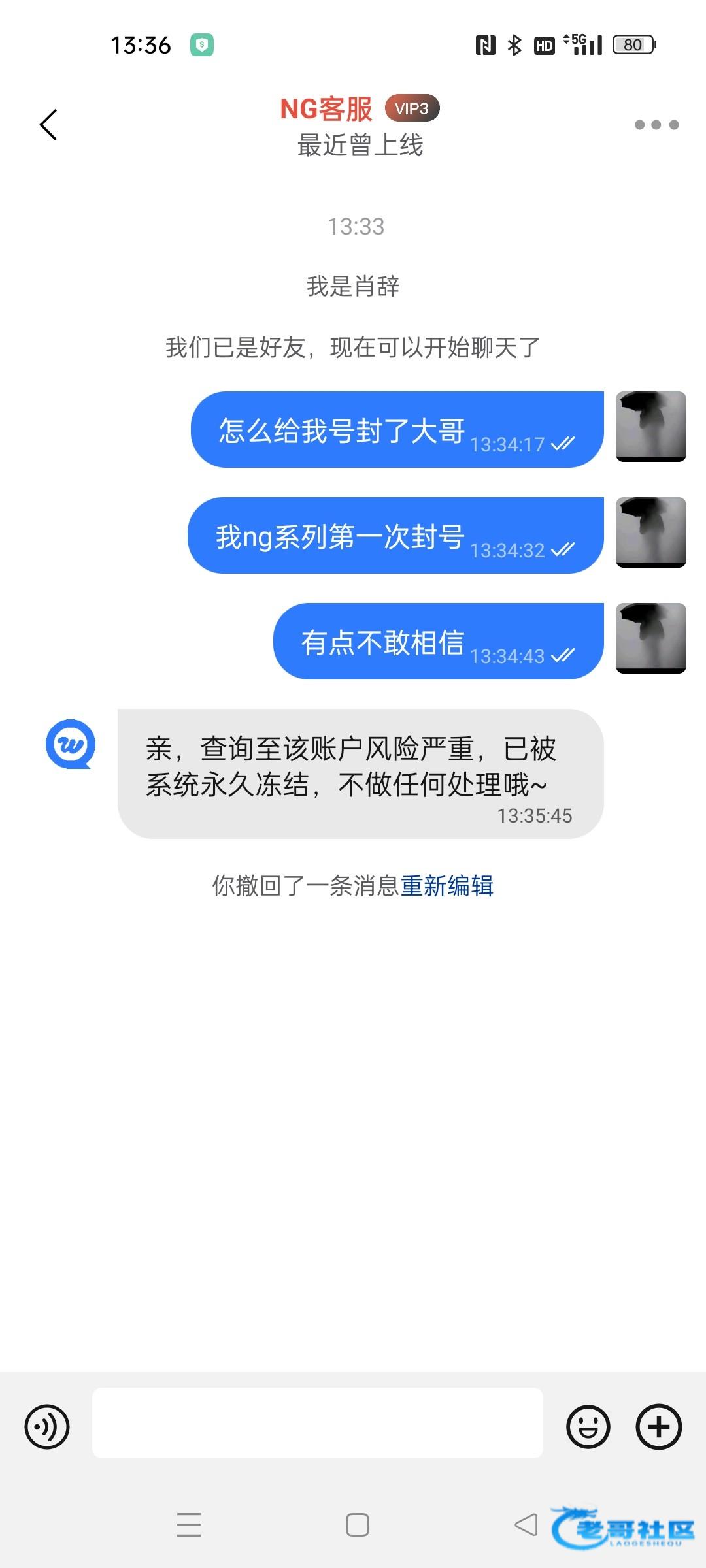This screenshot has height=1568, width=706.
Task: Go back using the top-left arrow
Action: pos(48,125)
